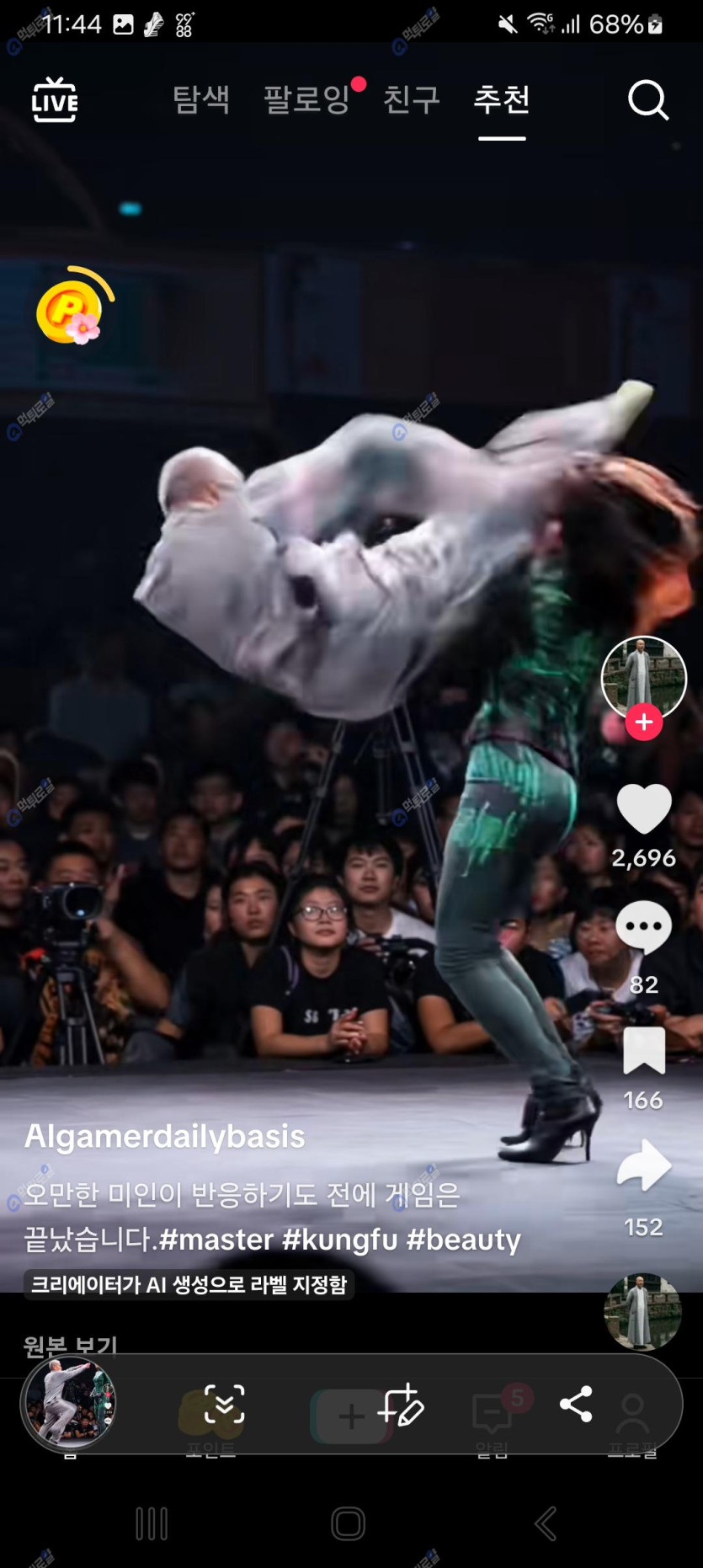Switch to the 팔로잉 tab

coord(306,99)
